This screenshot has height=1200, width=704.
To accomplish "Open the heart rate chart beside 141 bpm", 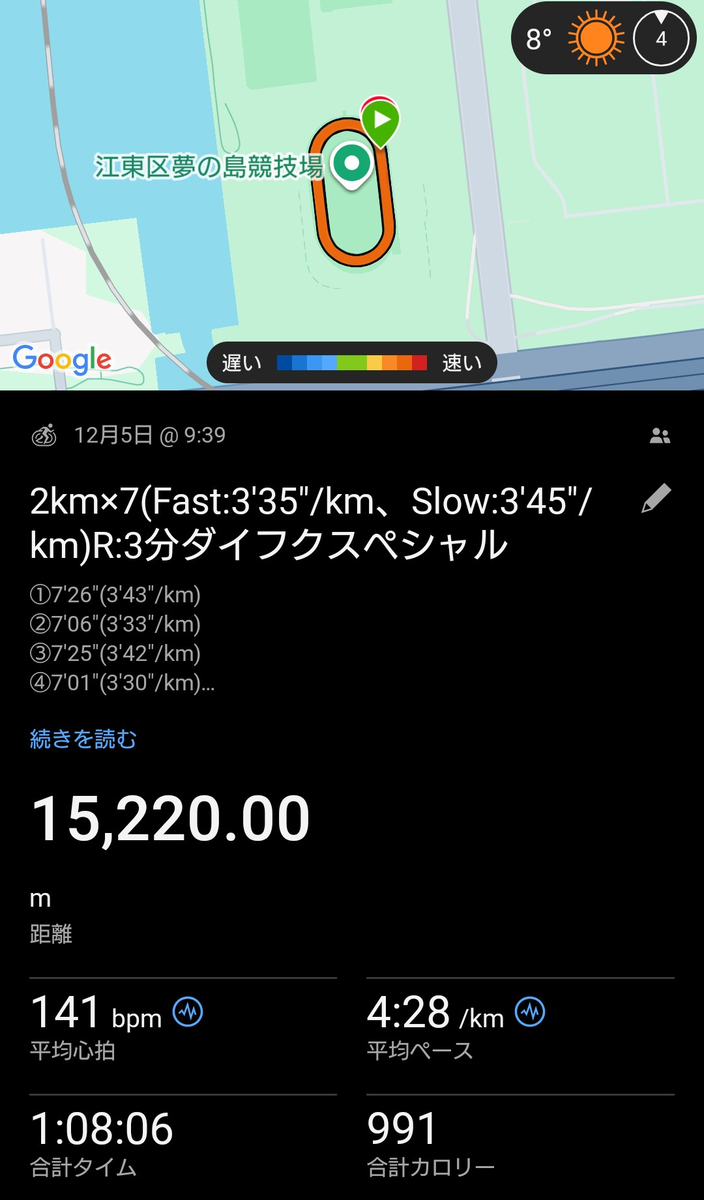I will pos(188,1012).
